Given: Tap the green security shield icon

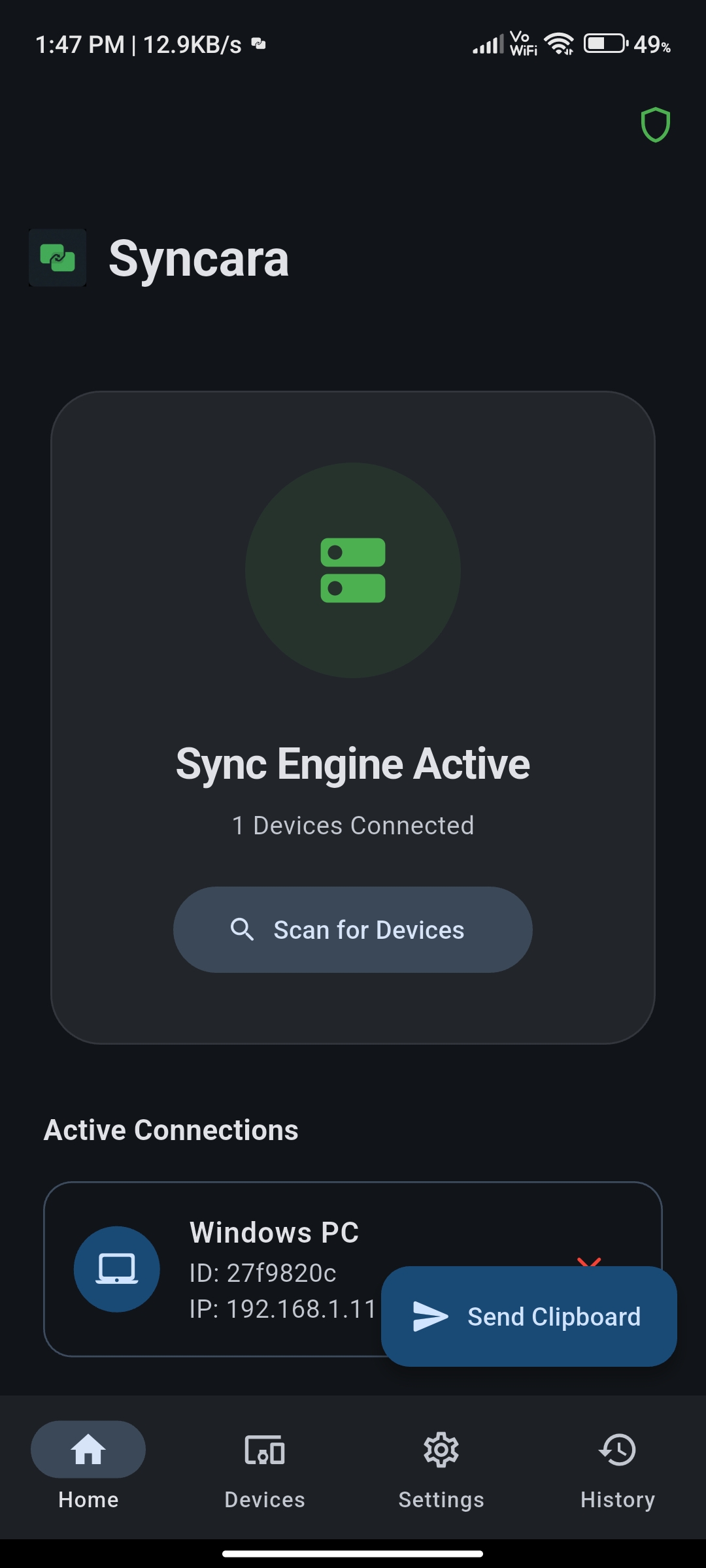Looking at the screenshot, I should (x=656, y=125).
